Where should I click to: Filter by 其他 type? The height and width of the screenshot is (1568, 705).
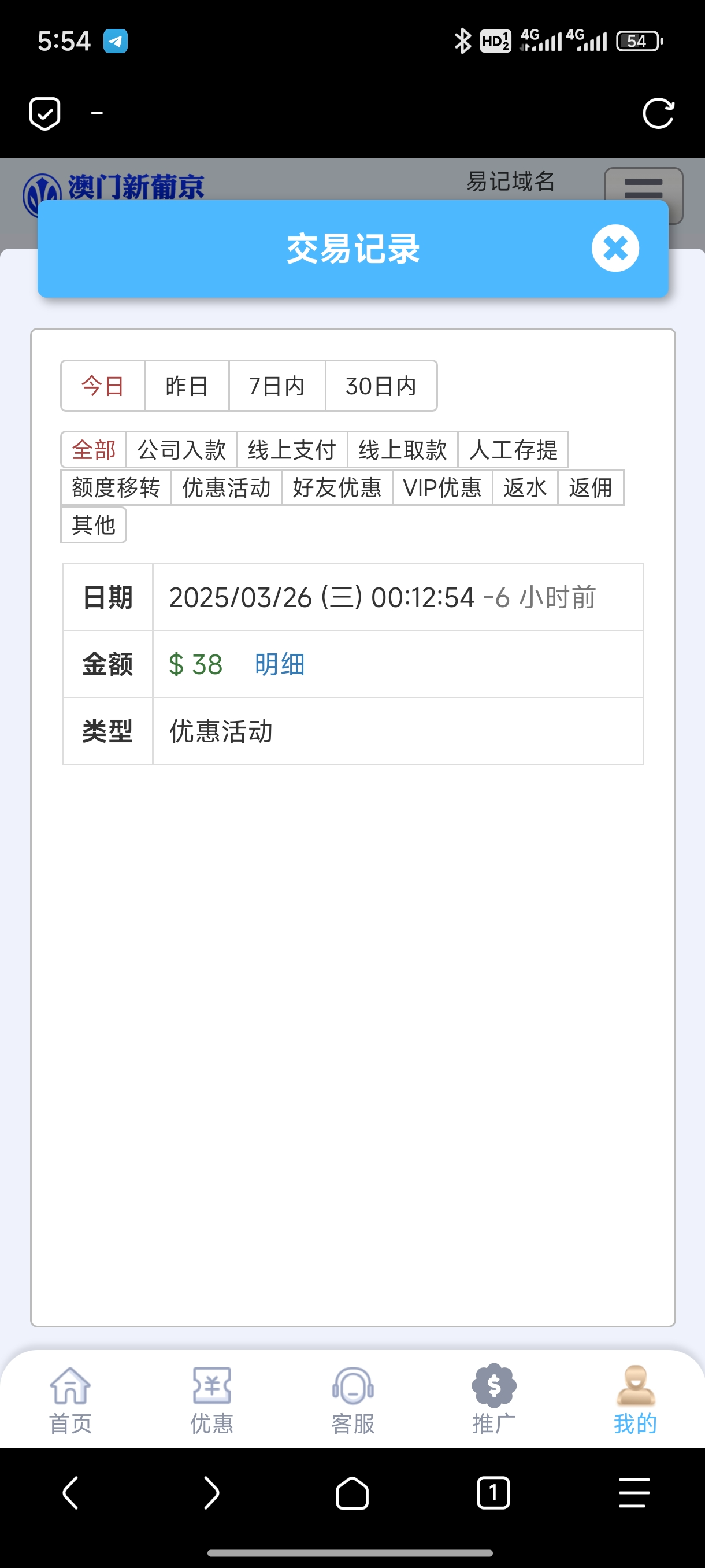tap(93, 525)
